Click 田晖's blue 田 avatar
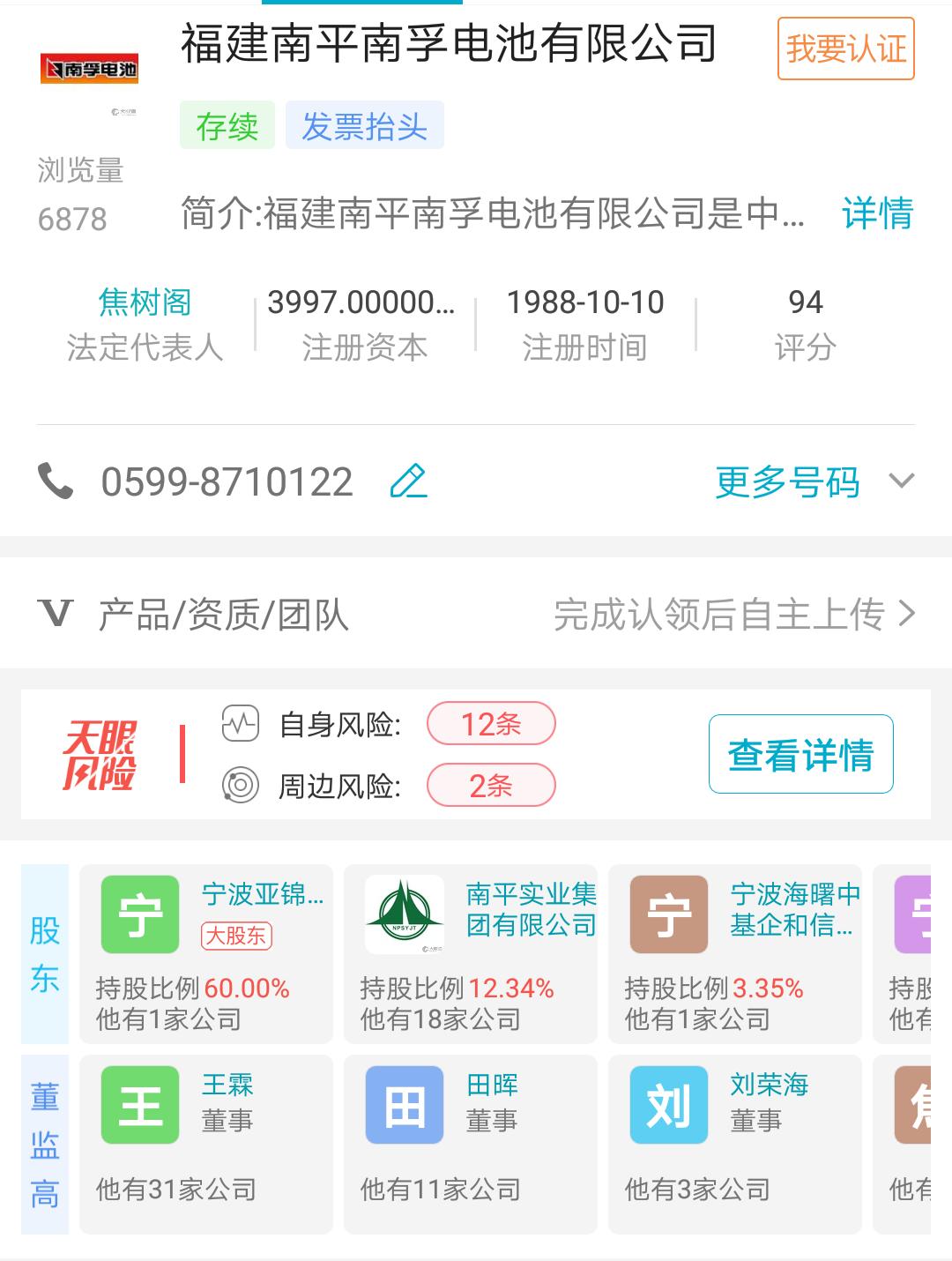 pos(404,1106)
